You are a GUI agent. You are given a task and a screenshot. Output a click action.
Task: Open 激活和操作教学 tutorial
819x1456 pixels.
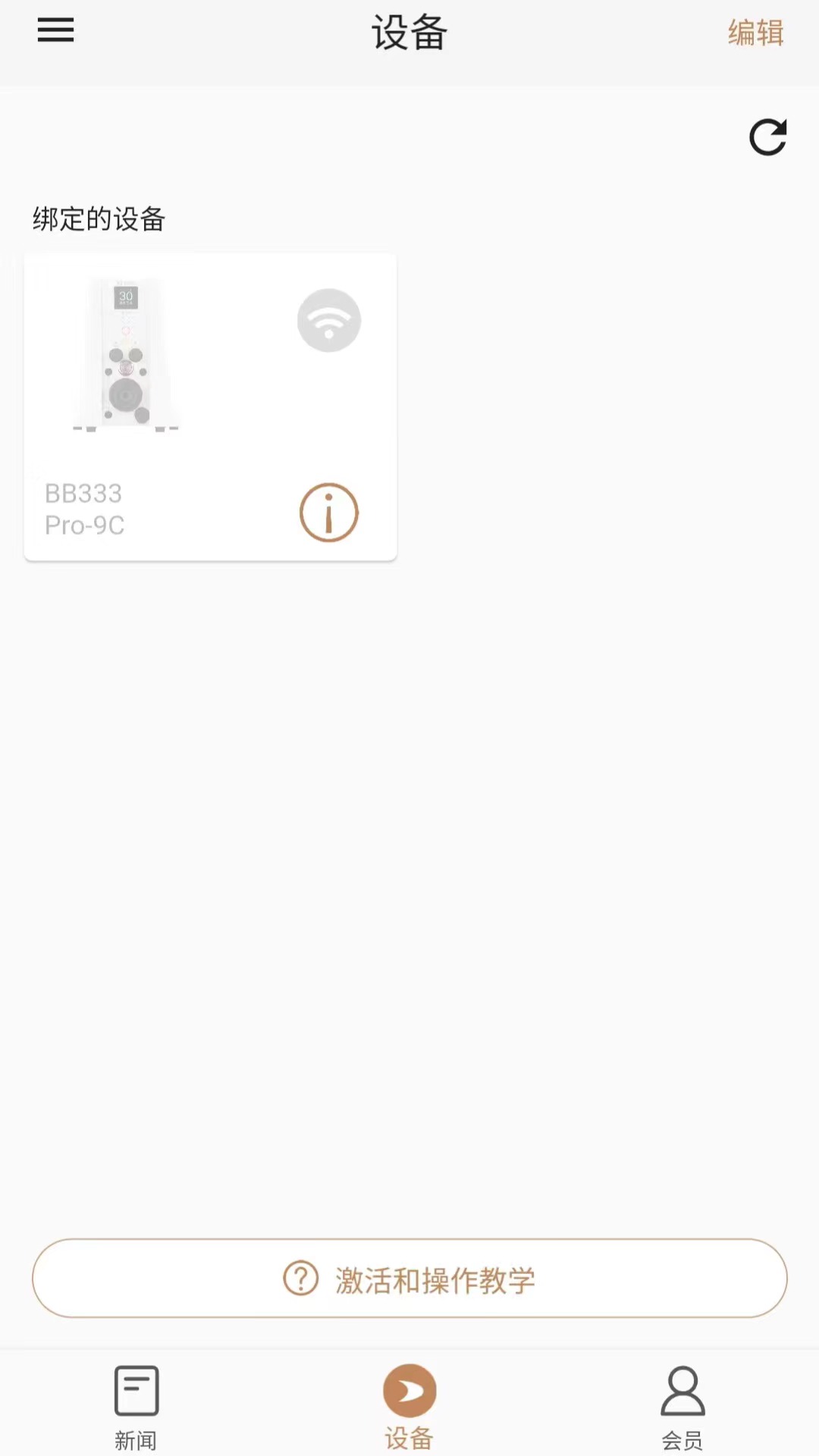[409, 1279]
